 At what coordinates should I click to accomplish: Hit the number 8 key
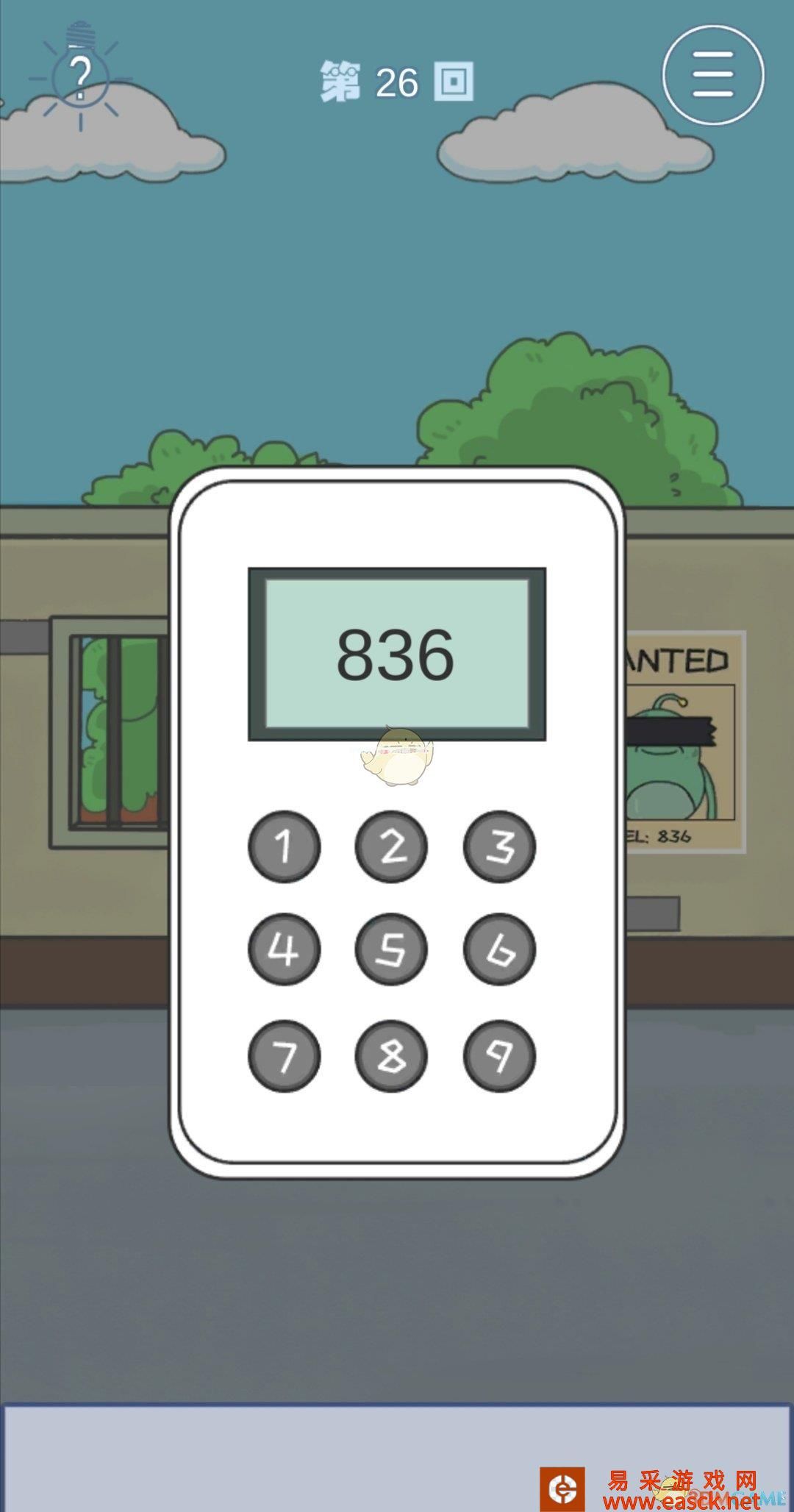[391, 1056]
